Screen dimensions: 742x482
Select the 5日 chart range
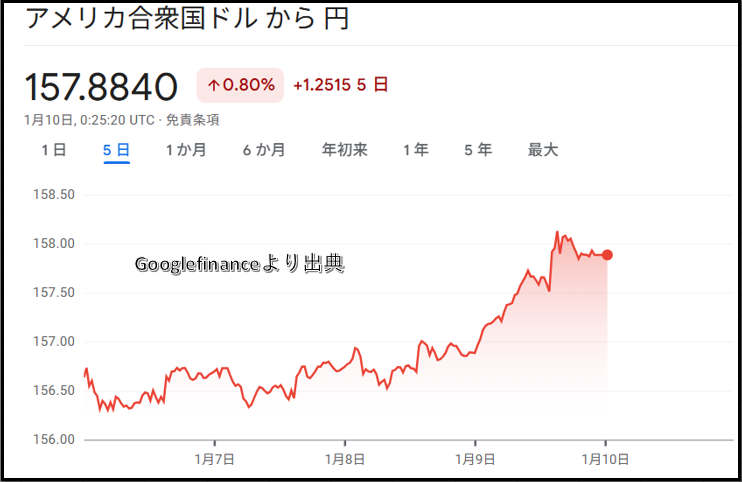point(116,150)
